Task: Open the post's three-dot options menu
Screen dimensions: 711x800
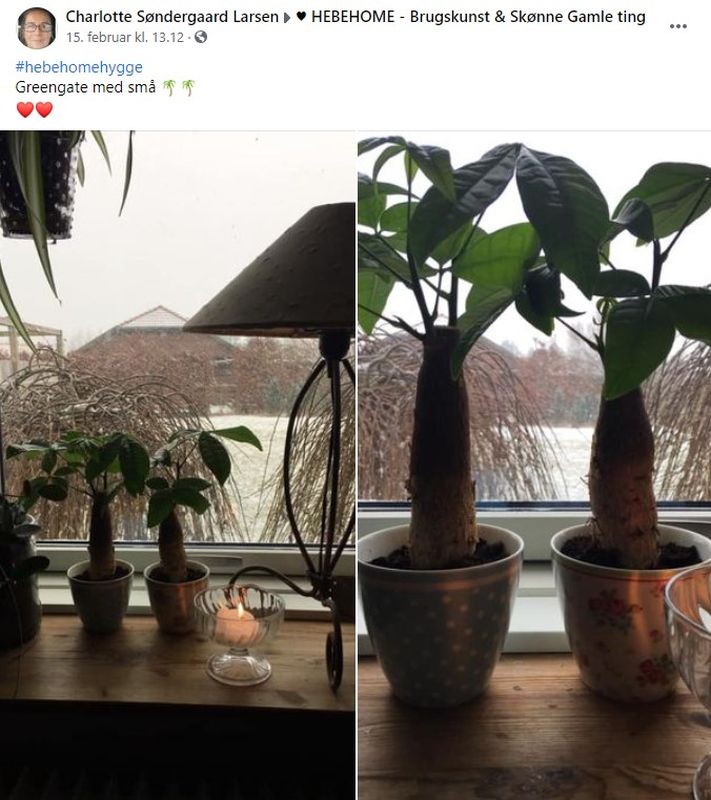Action: coord(678,26)
